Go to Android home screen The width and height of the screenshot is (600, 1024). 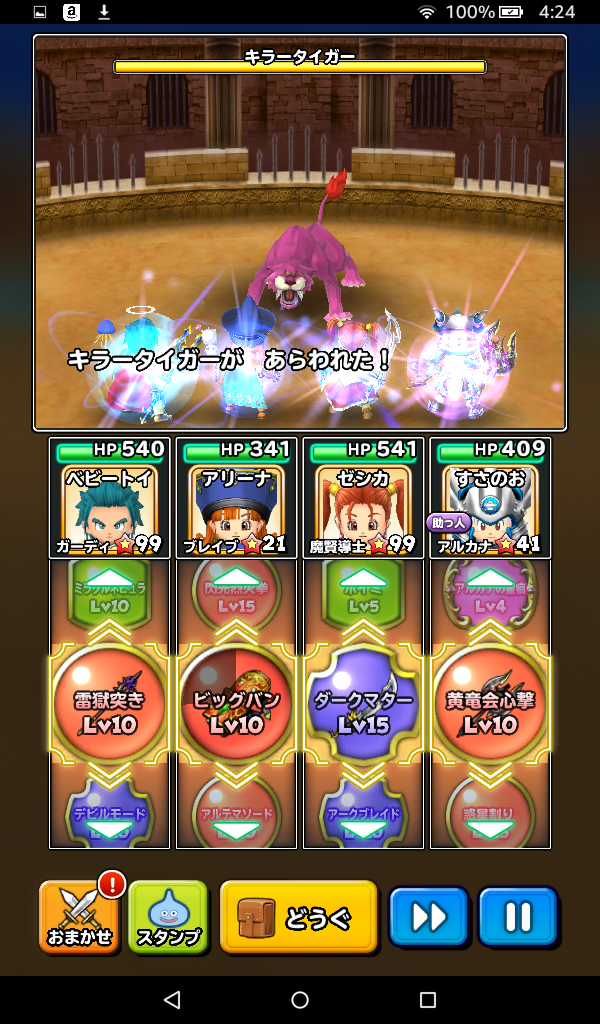[300, 1000]
